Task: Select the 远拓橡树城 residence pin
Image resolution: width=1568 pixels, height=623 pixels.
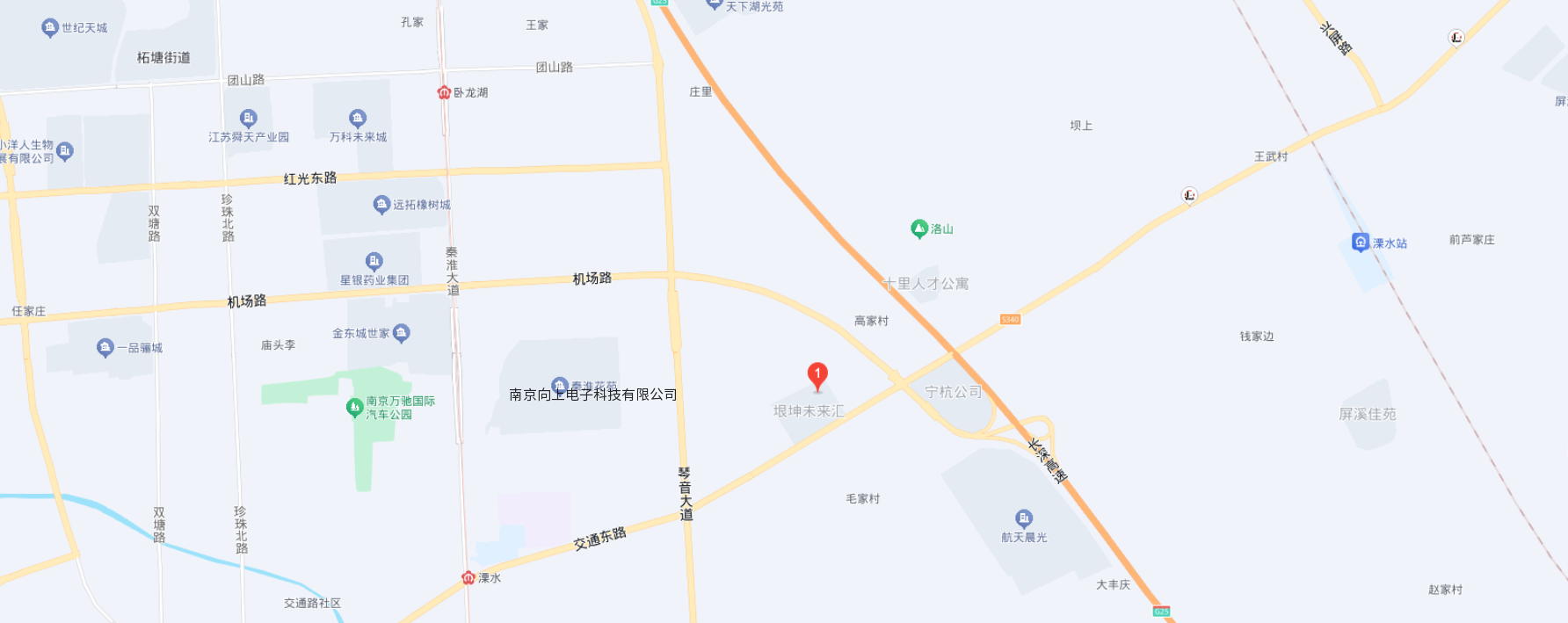Action: coord(381,204)
